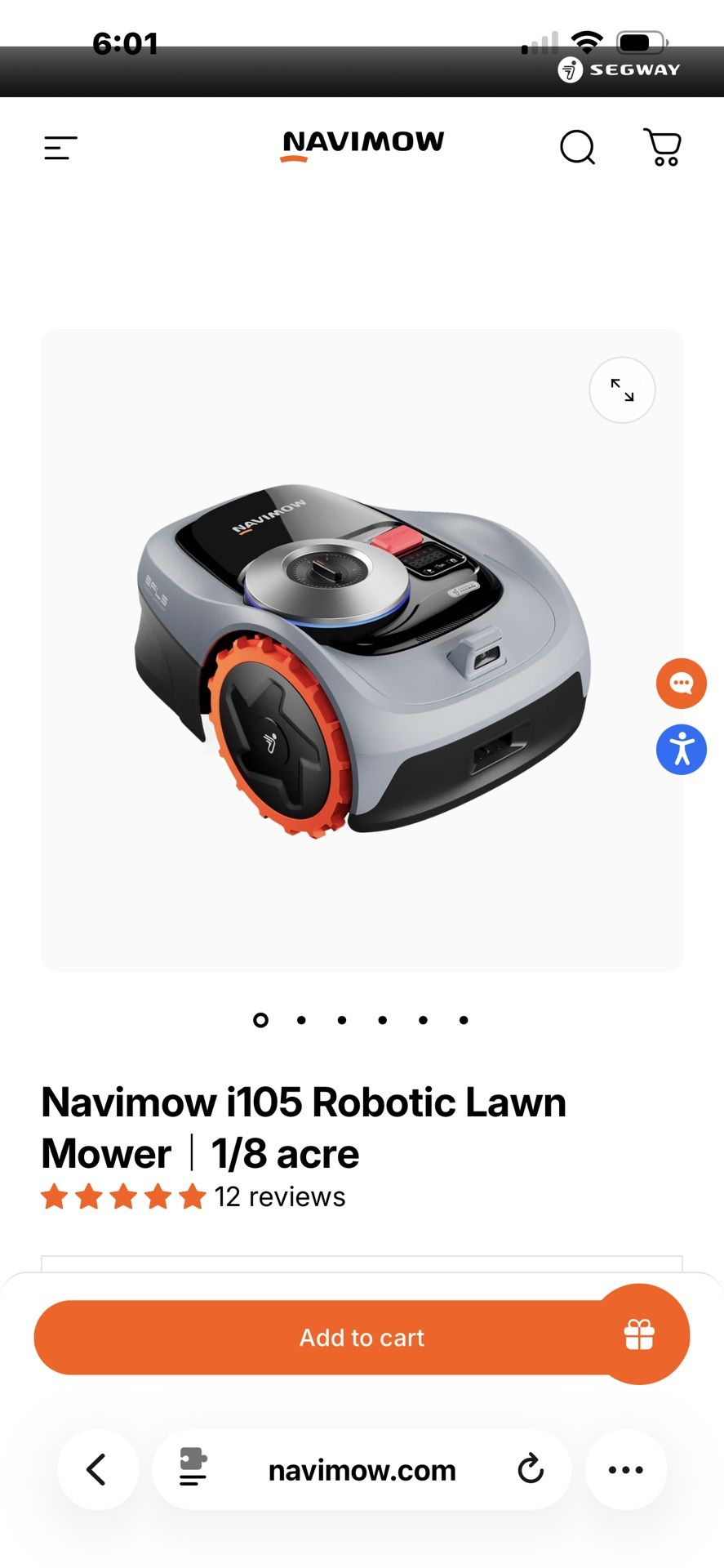Open the 12 reviews link

(279, 1197)
